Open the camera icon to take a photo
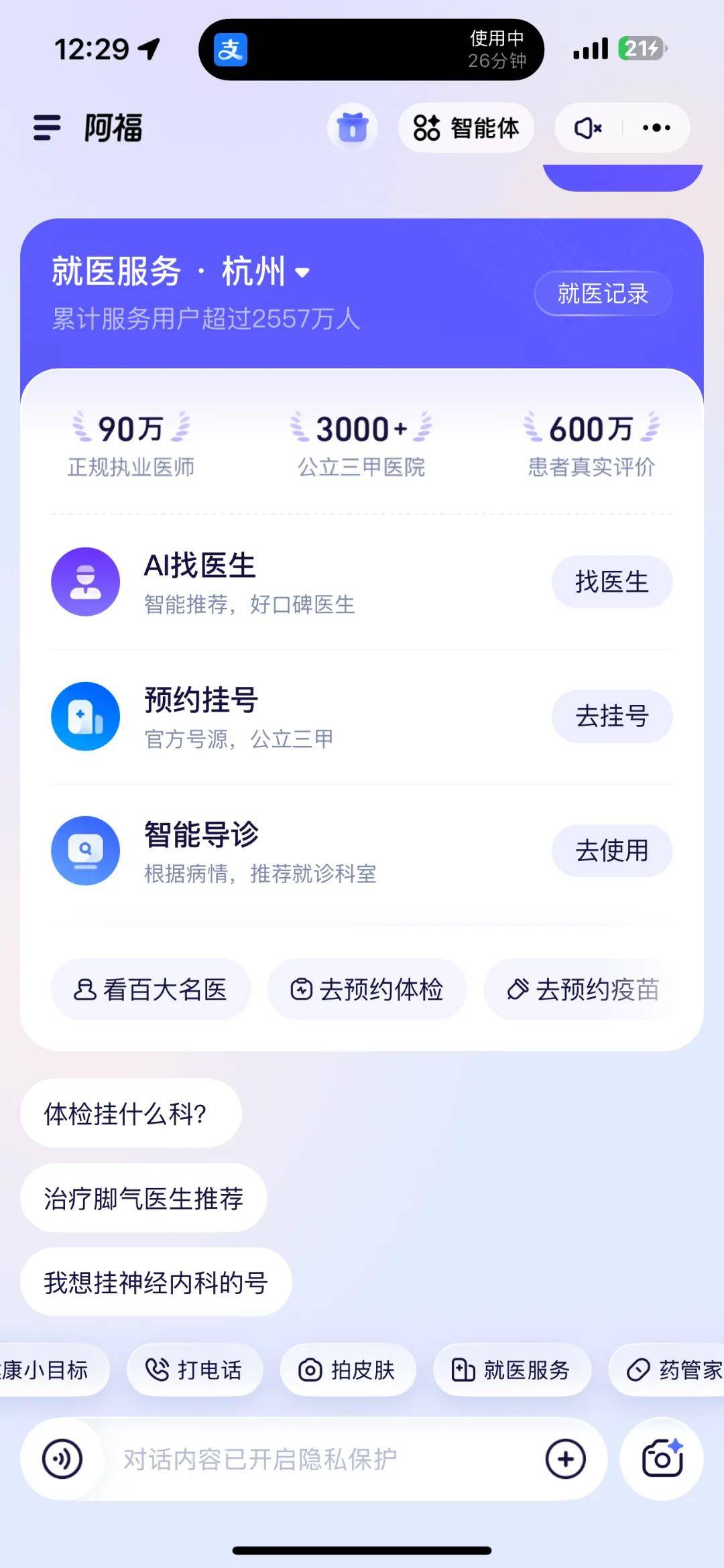The width and height of the screenshot is (724, 1568). [660, 1458]
